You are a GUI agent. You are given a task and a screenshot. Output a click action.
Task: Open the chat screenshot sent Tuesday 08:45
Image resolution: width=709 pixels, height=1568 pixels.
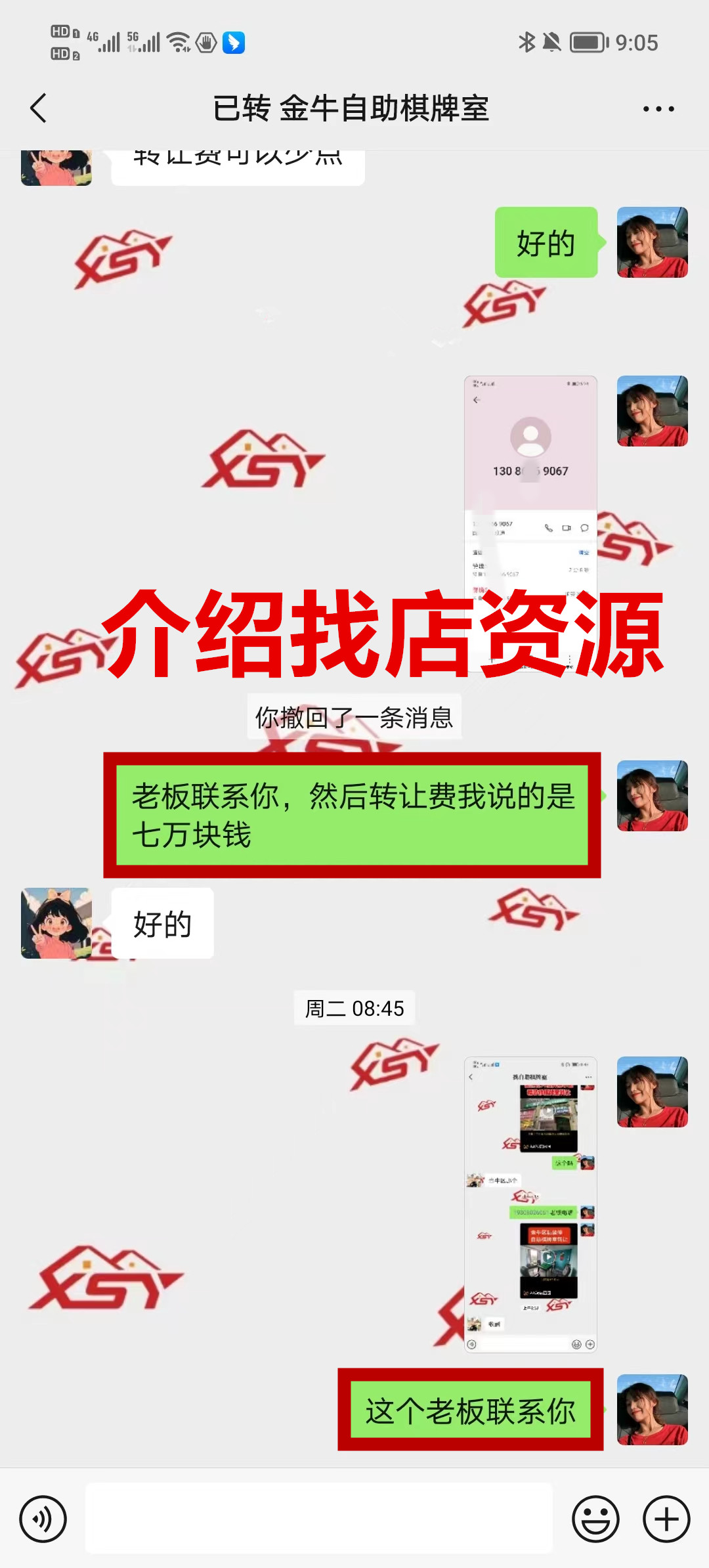[530, 1204]
